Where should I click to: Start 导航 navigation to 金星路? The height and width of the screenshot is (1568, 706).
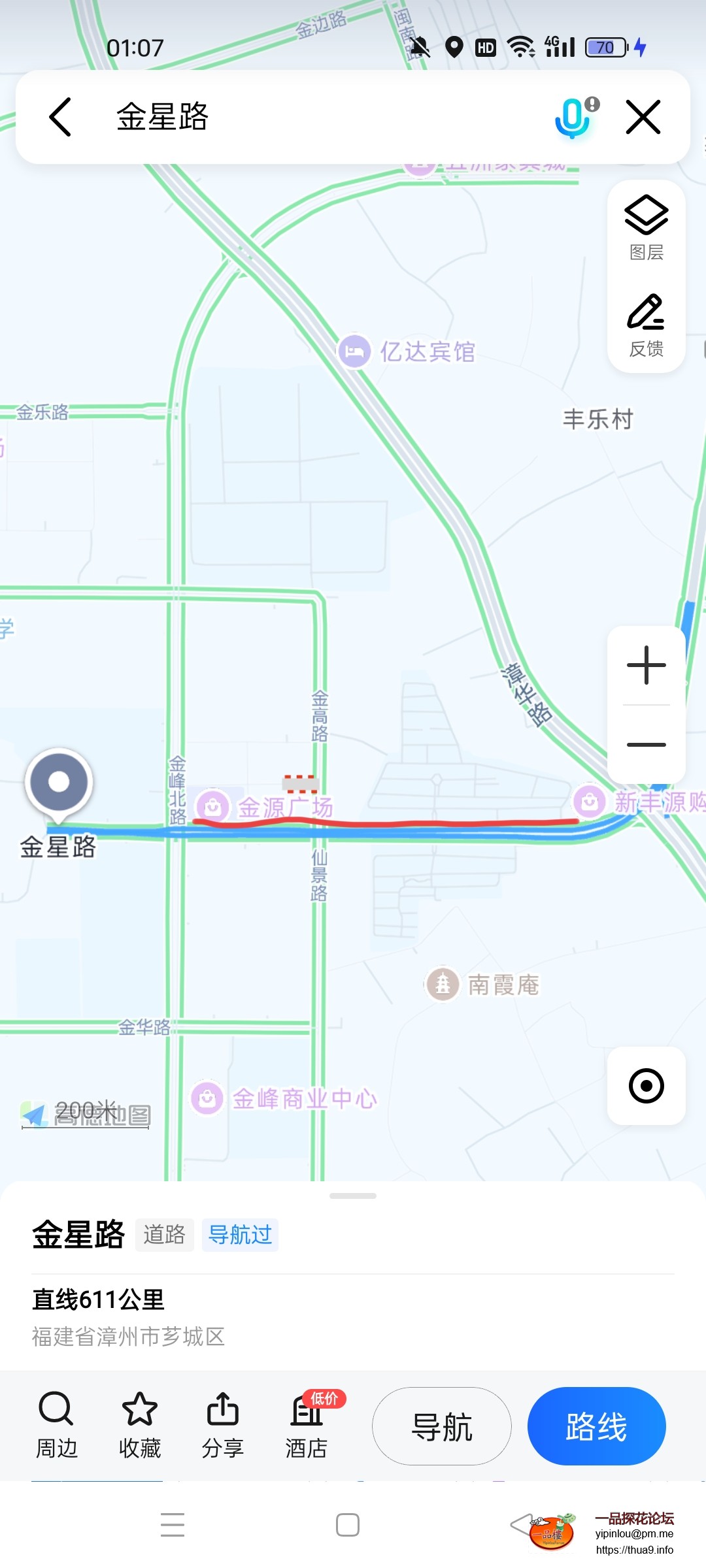tap(441, 1426)
